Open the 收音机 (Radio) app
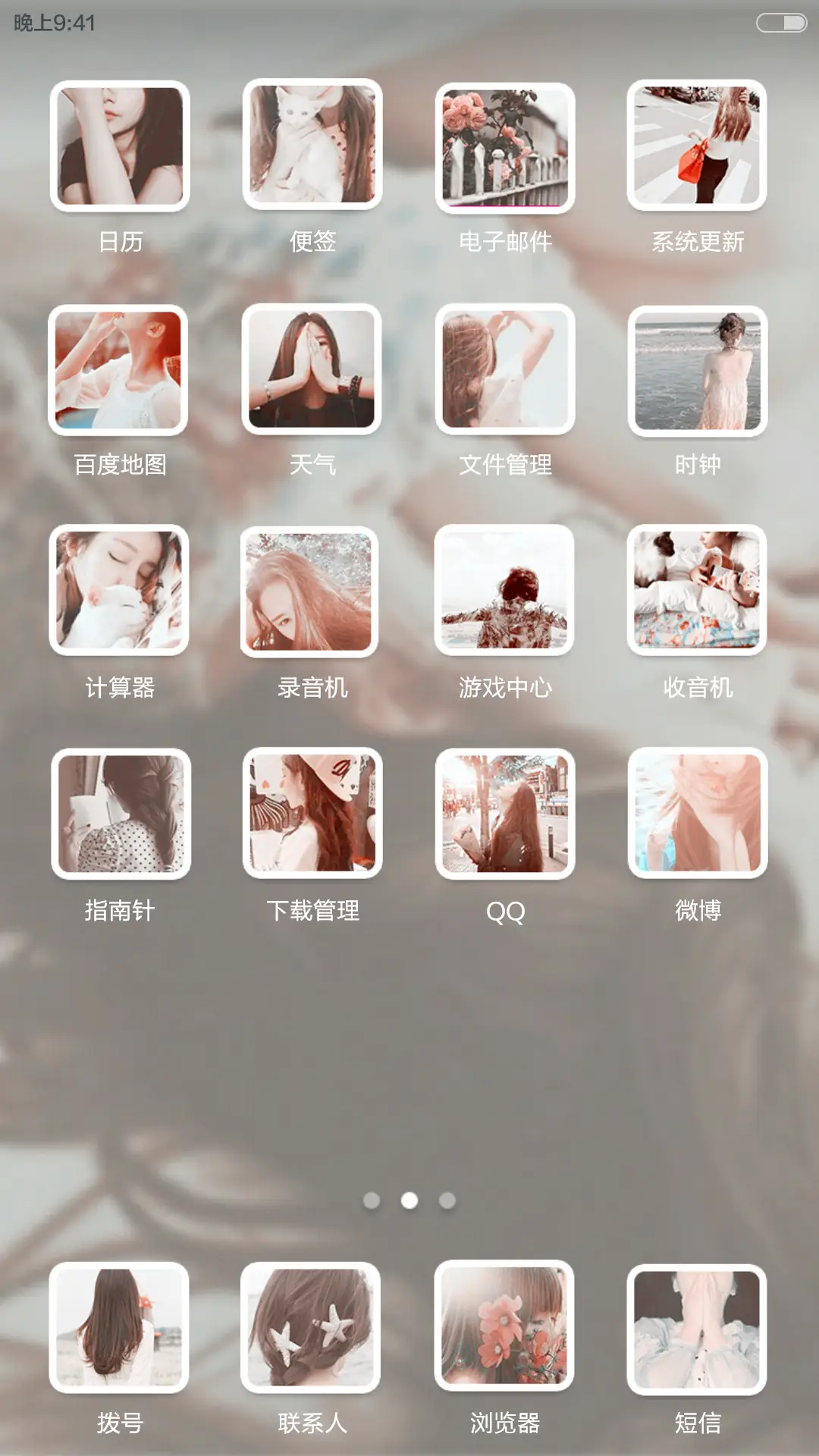This screenshot has height=1456, width=819. pos(698,592)
